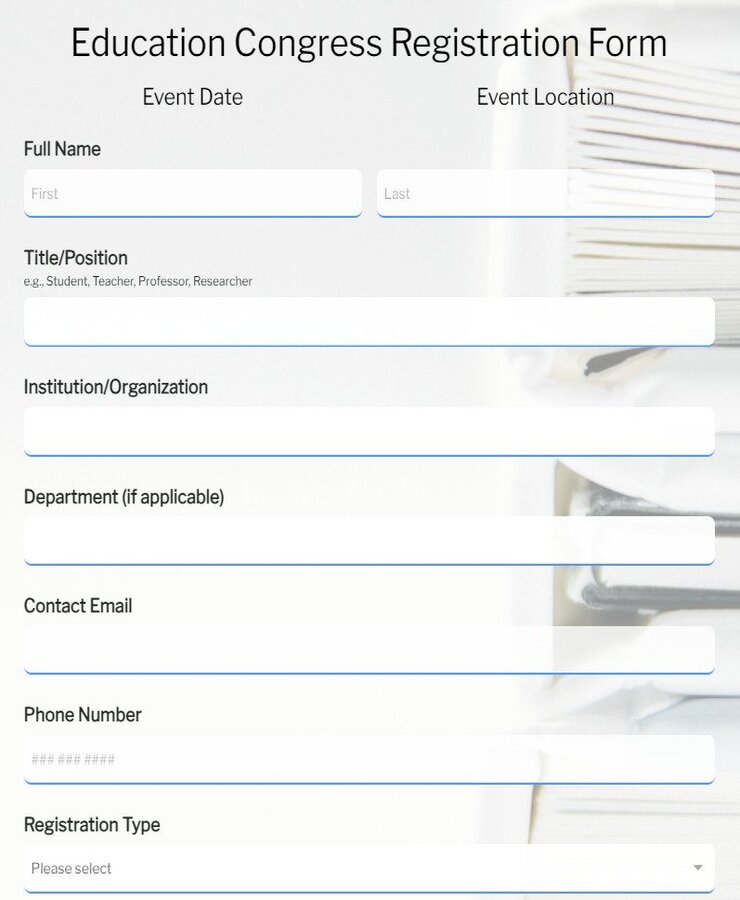
Task: Click the Education Congress Registration Form title
Action: coord(369,43)
